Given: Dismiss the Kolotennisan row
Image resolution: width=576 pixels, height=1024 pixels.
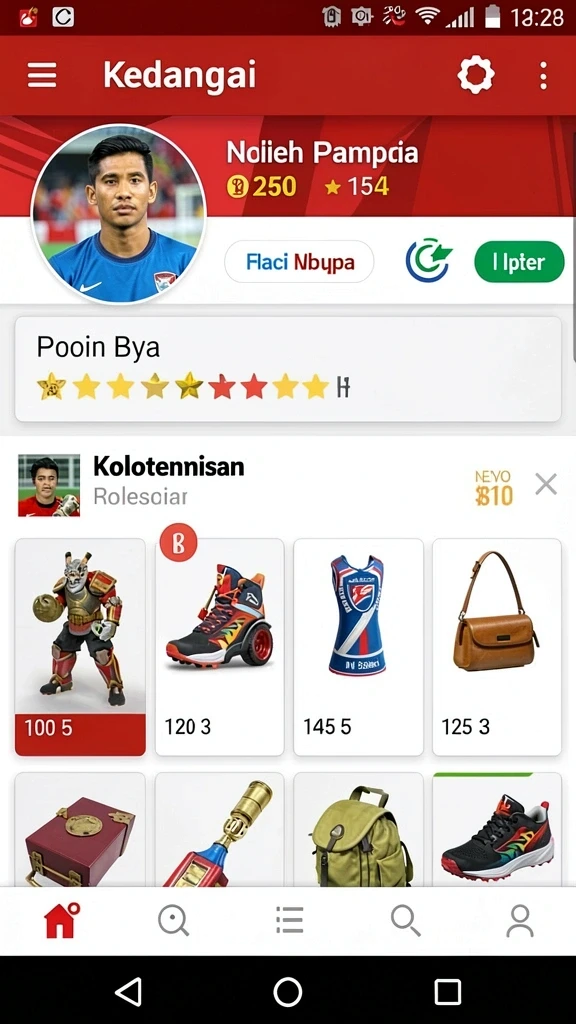Looking at the screenshot, I should pos(546,485).
